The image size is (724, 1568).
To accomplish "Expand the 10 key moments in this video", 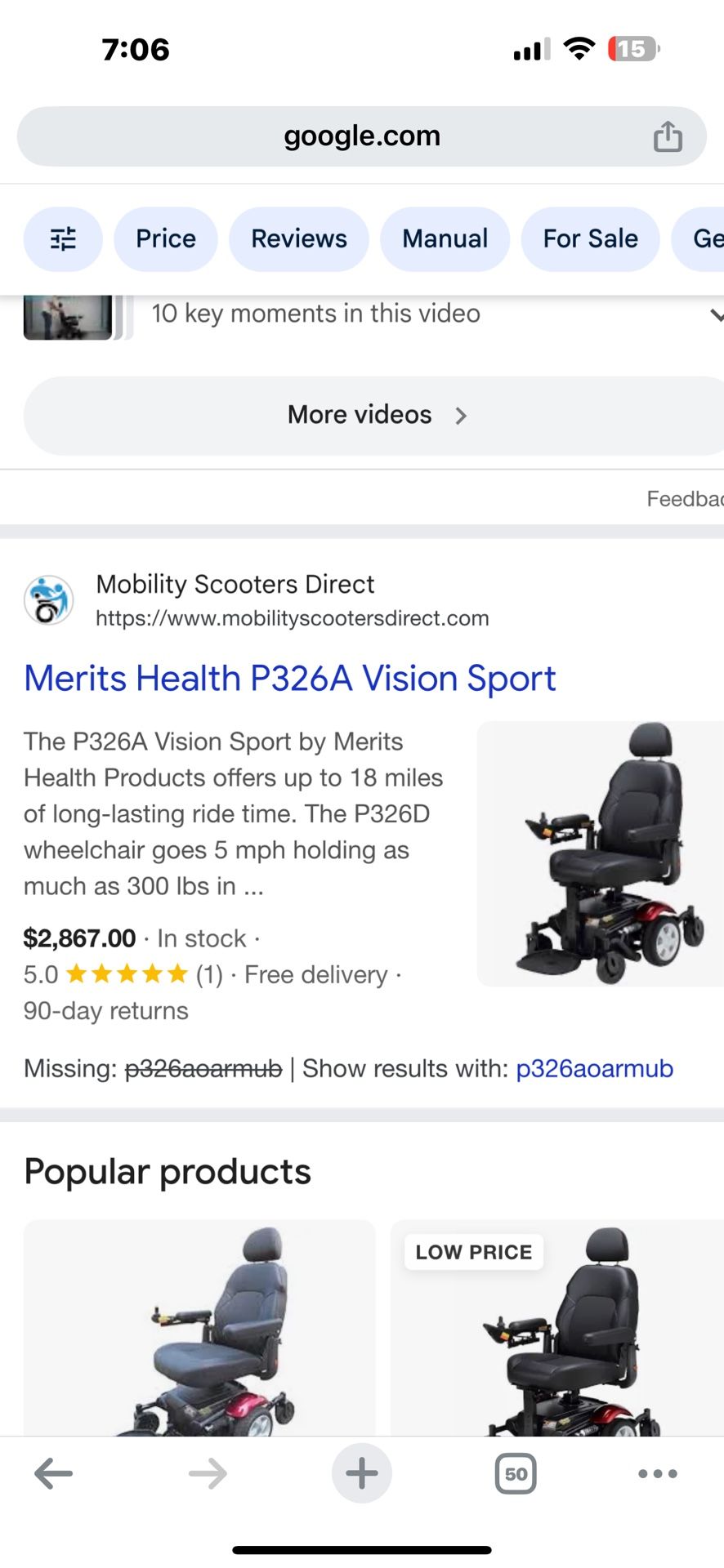I will click(x=714, y=314).
